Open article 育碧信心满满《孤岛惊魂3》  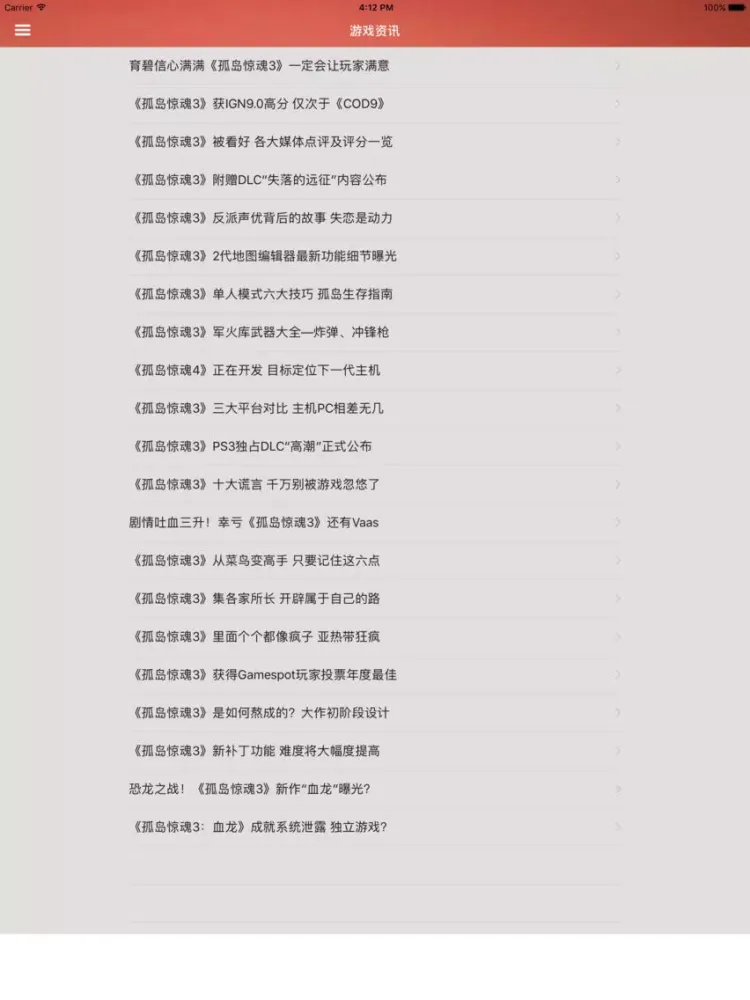click(260, 66)
